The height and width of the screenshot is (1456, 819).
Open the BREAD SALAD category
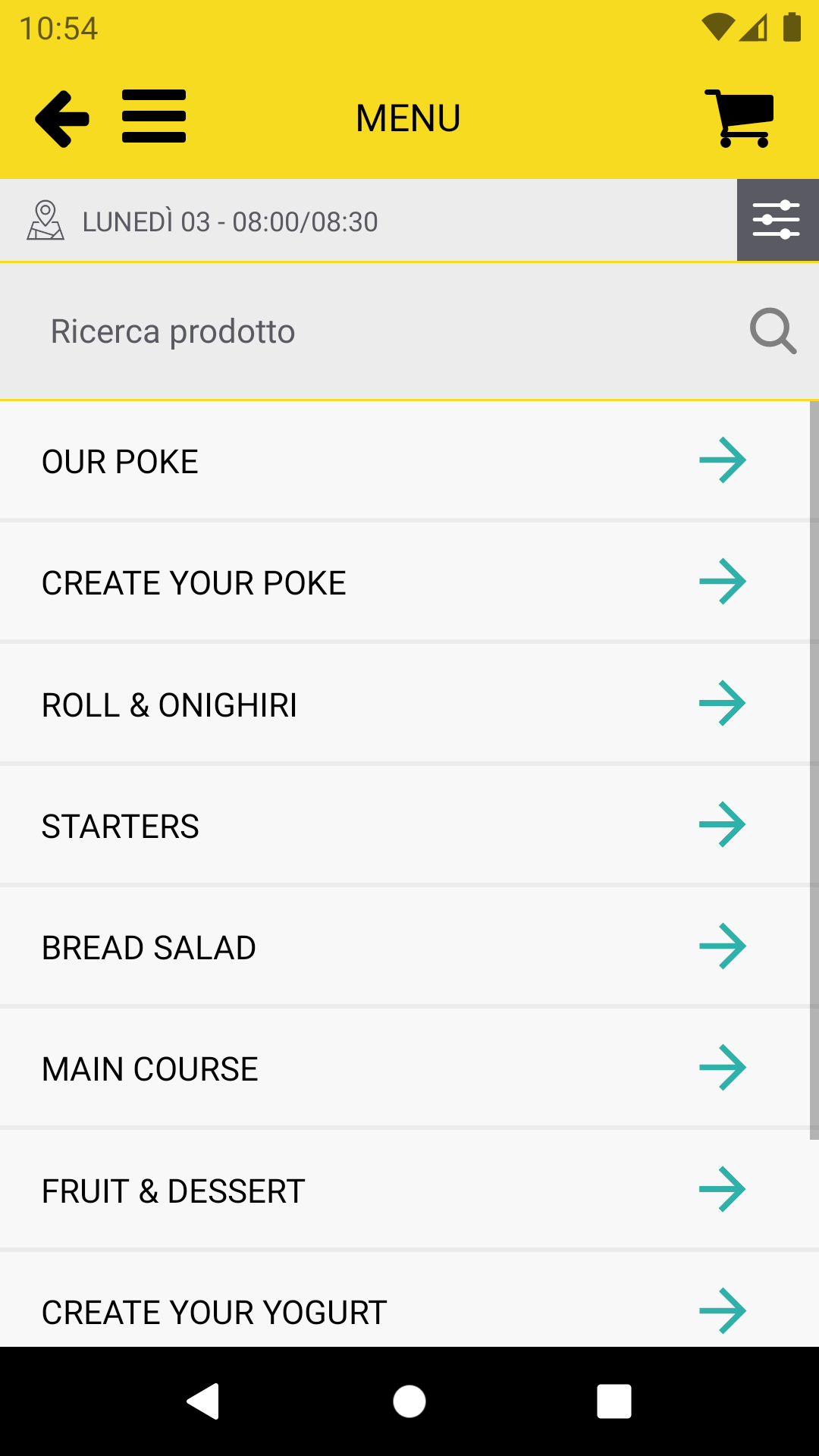tap(394, 947)
